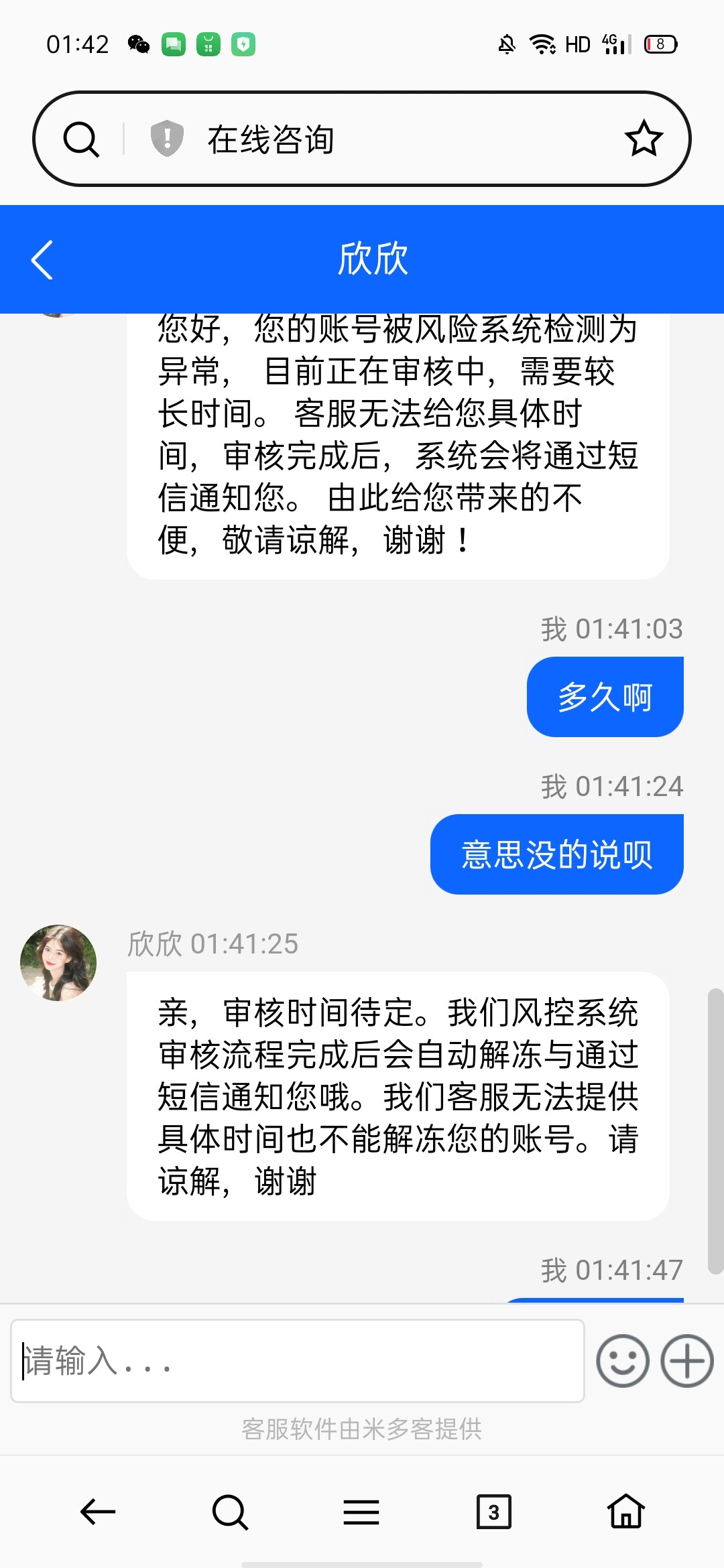Open the browser hamburger menu
724x1568 pixels.
tap(361, 1512)
